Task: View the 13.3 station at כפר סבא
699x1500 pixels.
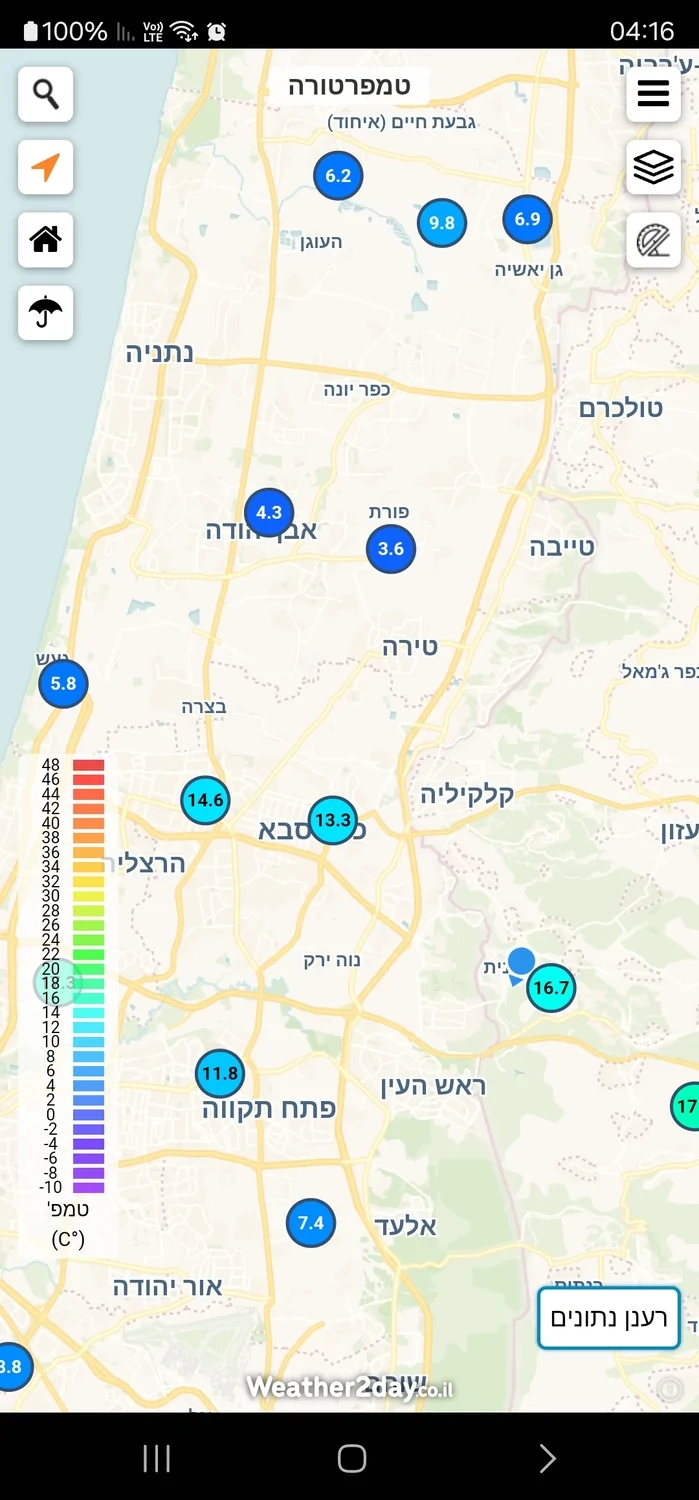Action: click(x=333, y=821)
